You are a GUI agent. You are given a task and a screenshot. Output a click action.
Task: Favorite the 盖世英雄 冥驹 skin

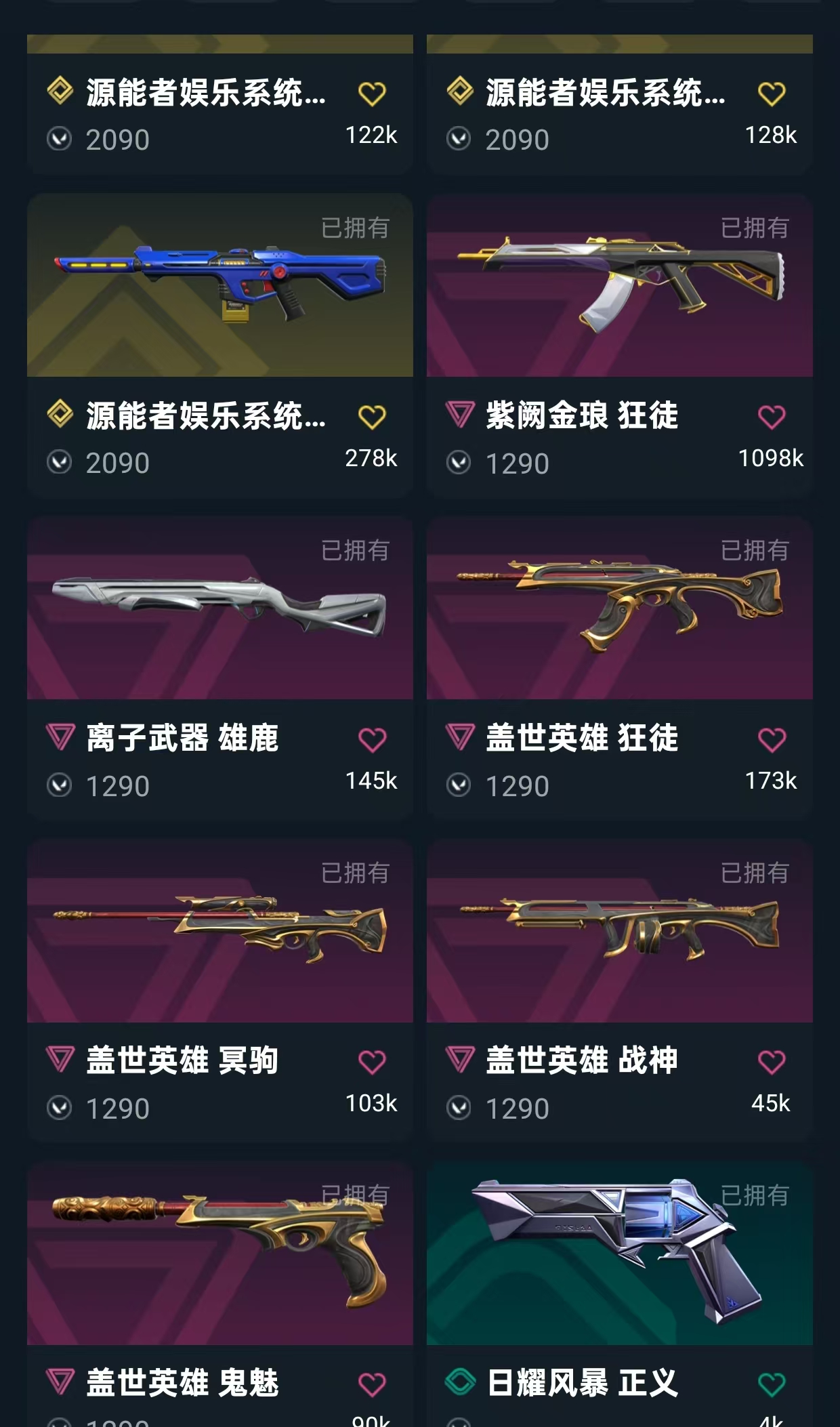(x=372, y=1062)
